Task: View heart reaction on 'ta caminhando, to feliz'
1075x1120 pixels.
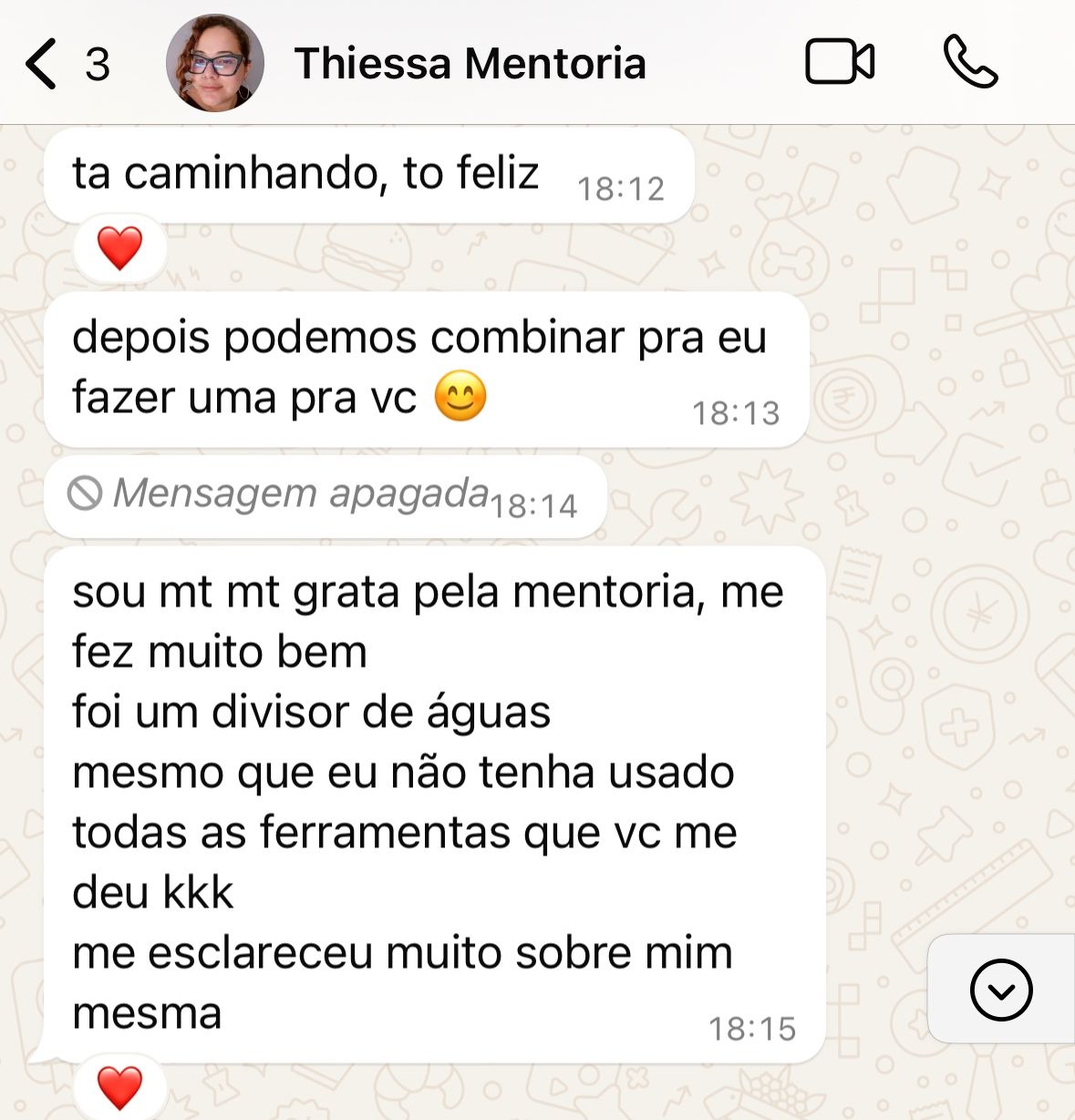Action: pos(120,248)
